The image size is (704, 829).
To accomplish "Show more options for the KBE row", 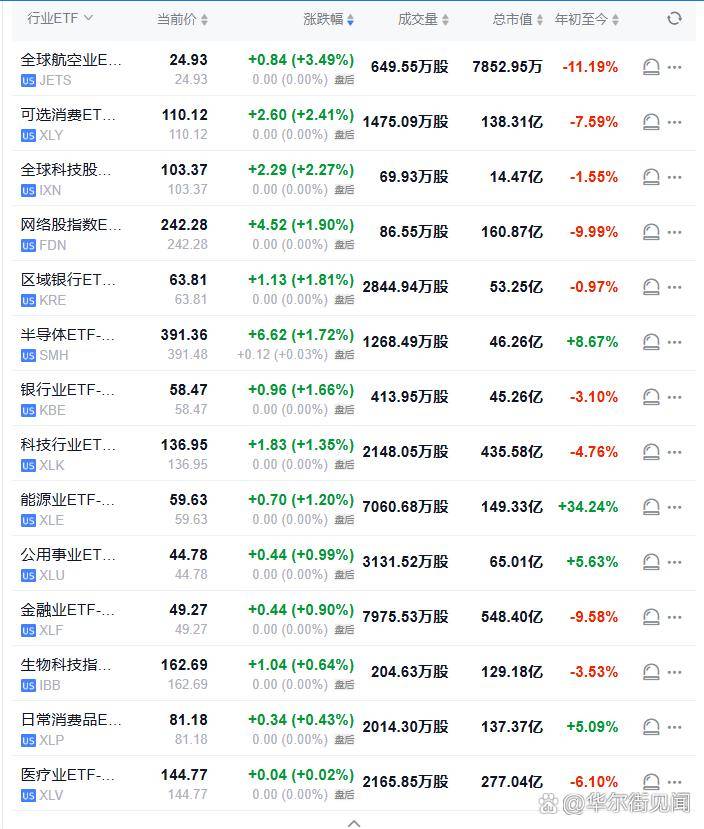I will tap(675, 397).
